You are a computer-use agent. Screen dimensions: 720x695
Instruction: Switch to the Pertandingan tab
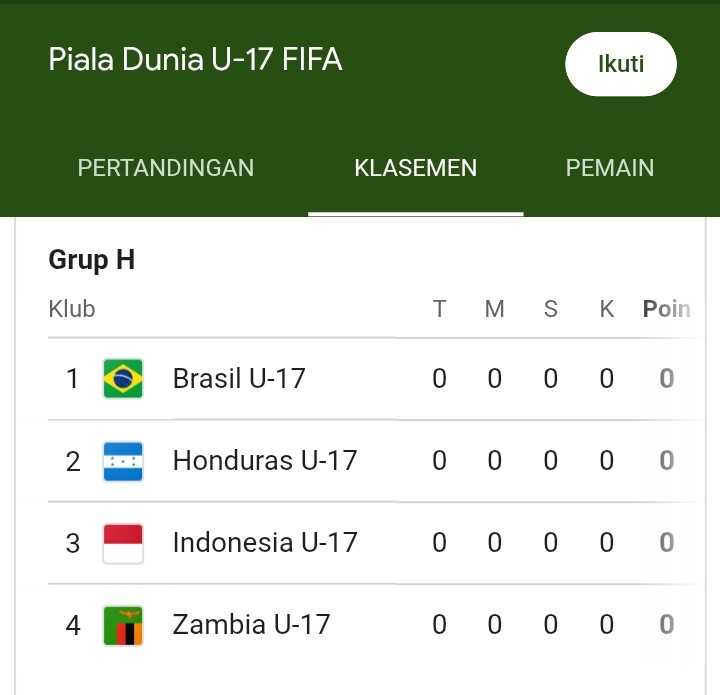point(166,168)
